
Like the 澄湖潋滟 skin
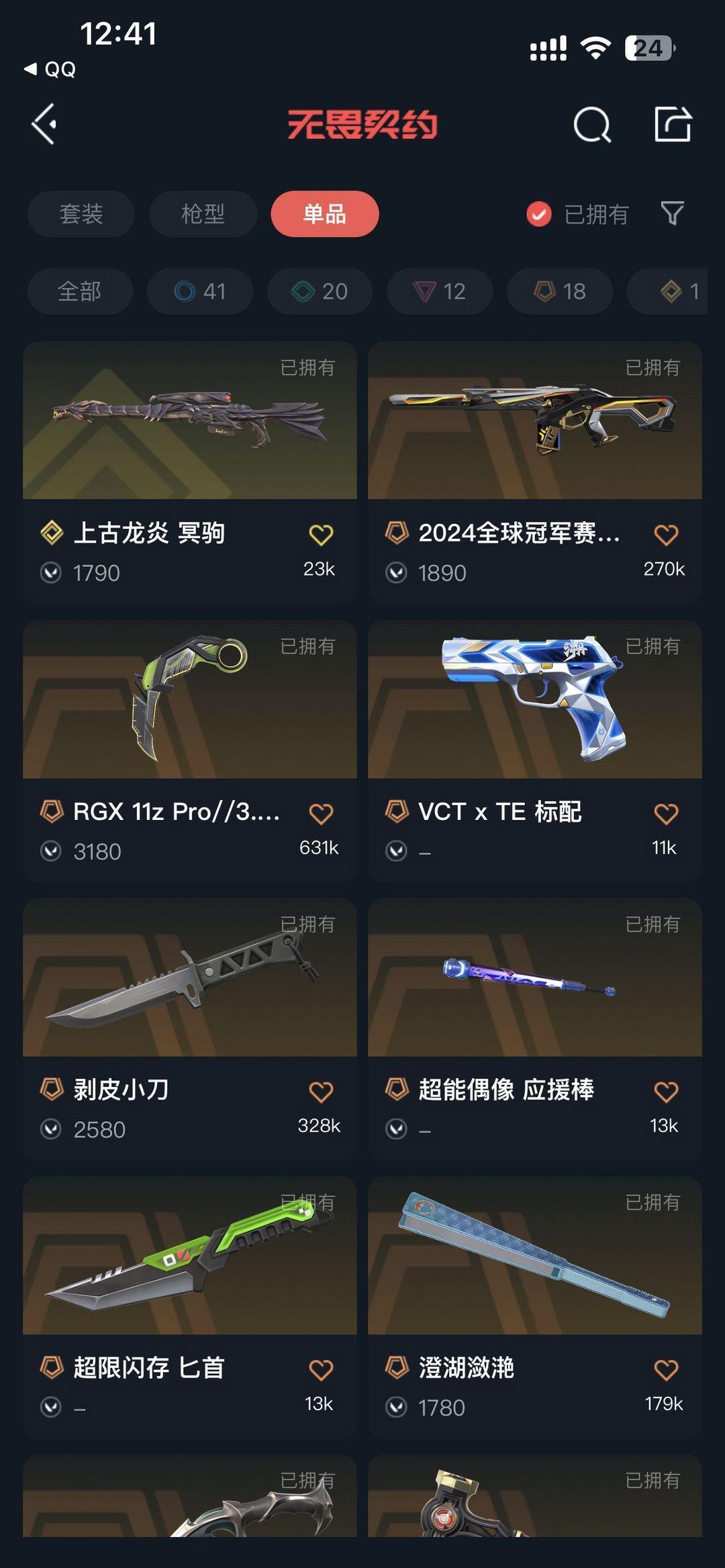click(x=666, y=1370)
